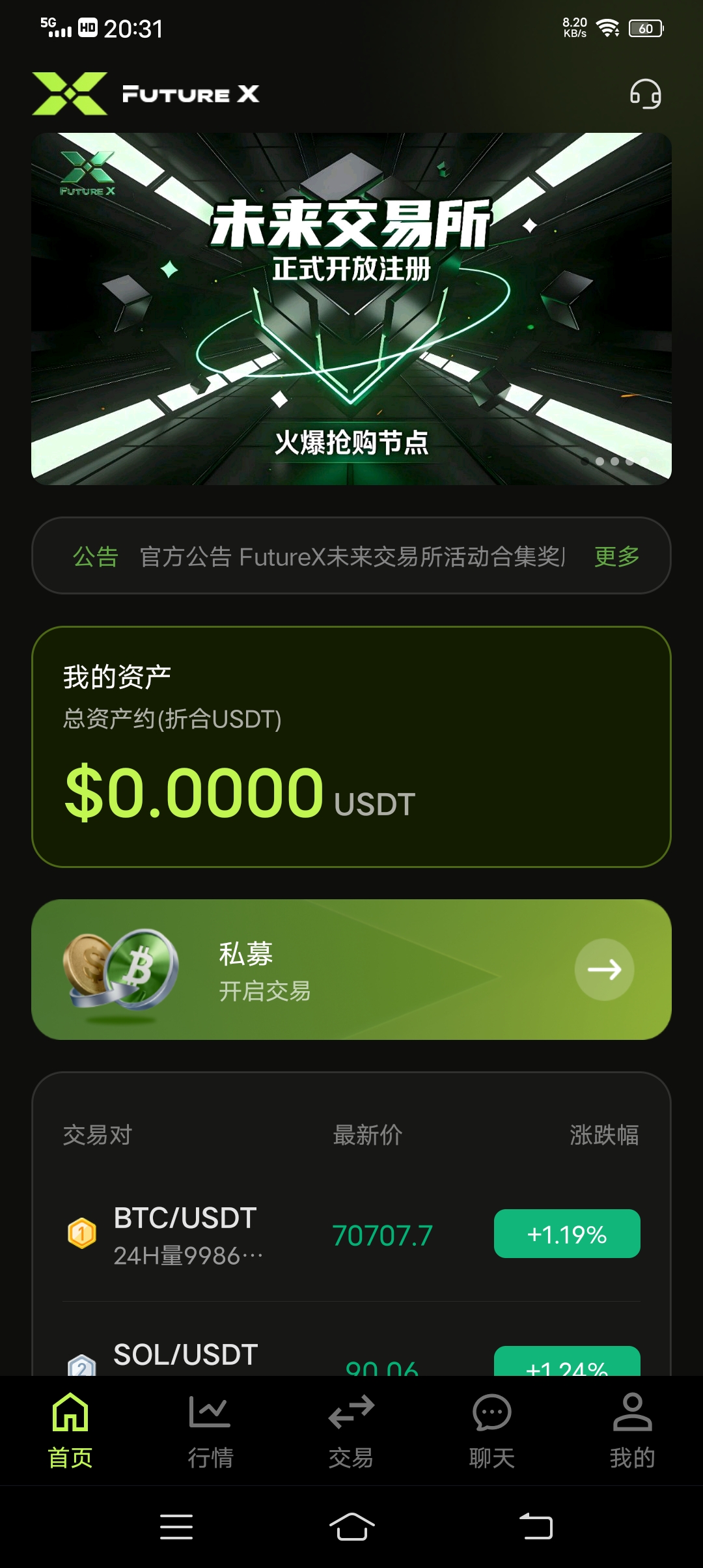Click the BTC coin icon beside BTC/USDT

tap(80, 1231)
